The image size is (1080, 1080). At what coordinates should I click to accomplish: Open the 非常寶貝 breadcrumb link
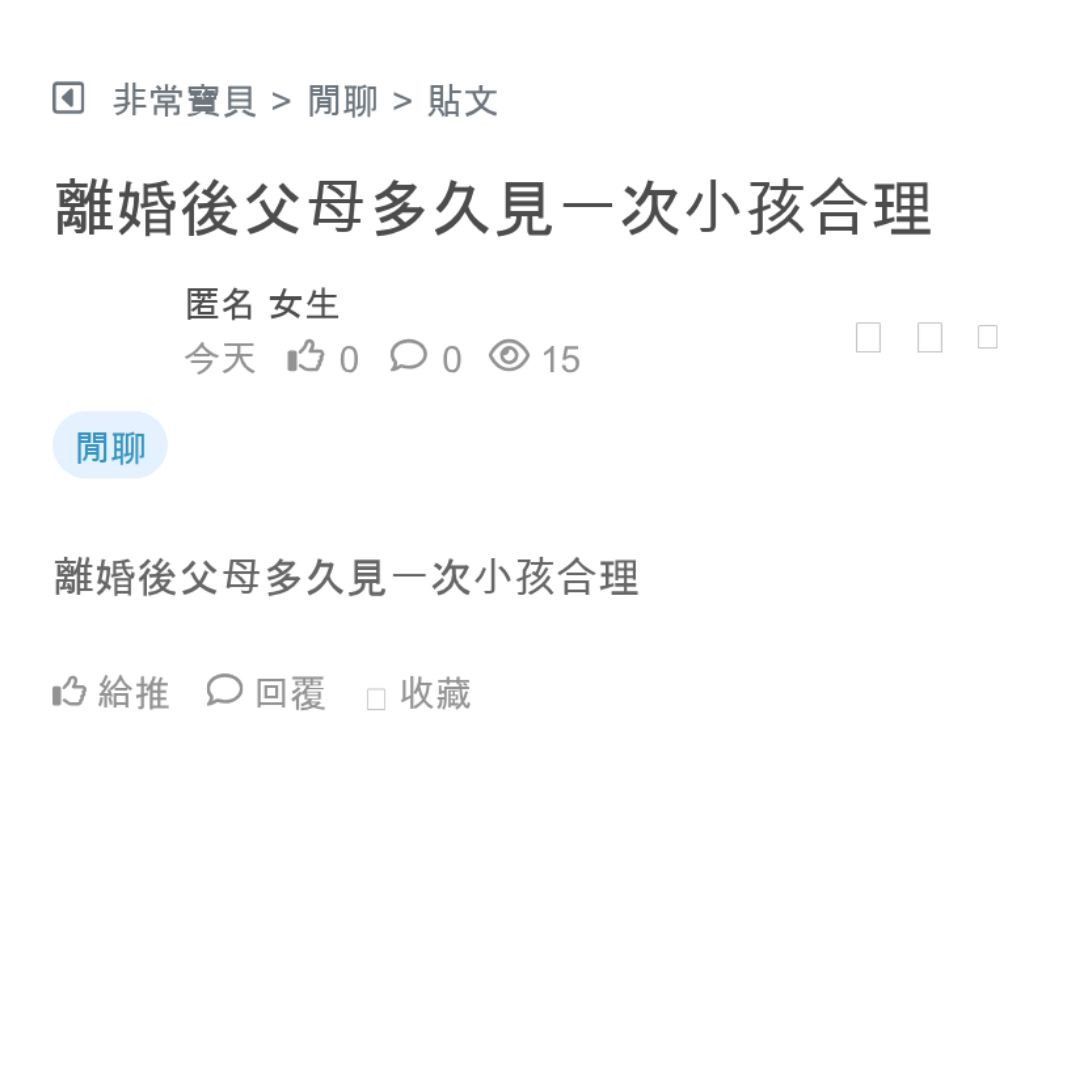click(184, 101)
